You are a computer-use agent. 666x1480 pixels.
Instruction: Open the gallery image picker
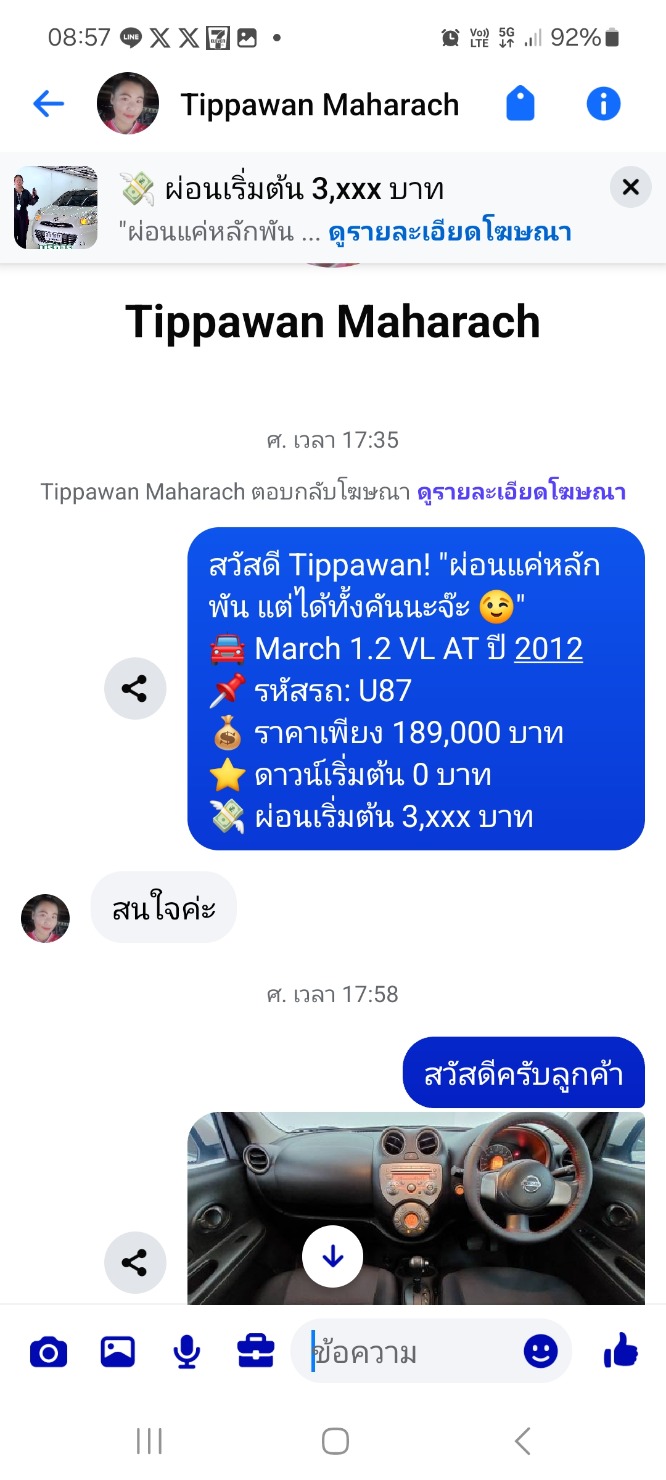coord(118,1353)
